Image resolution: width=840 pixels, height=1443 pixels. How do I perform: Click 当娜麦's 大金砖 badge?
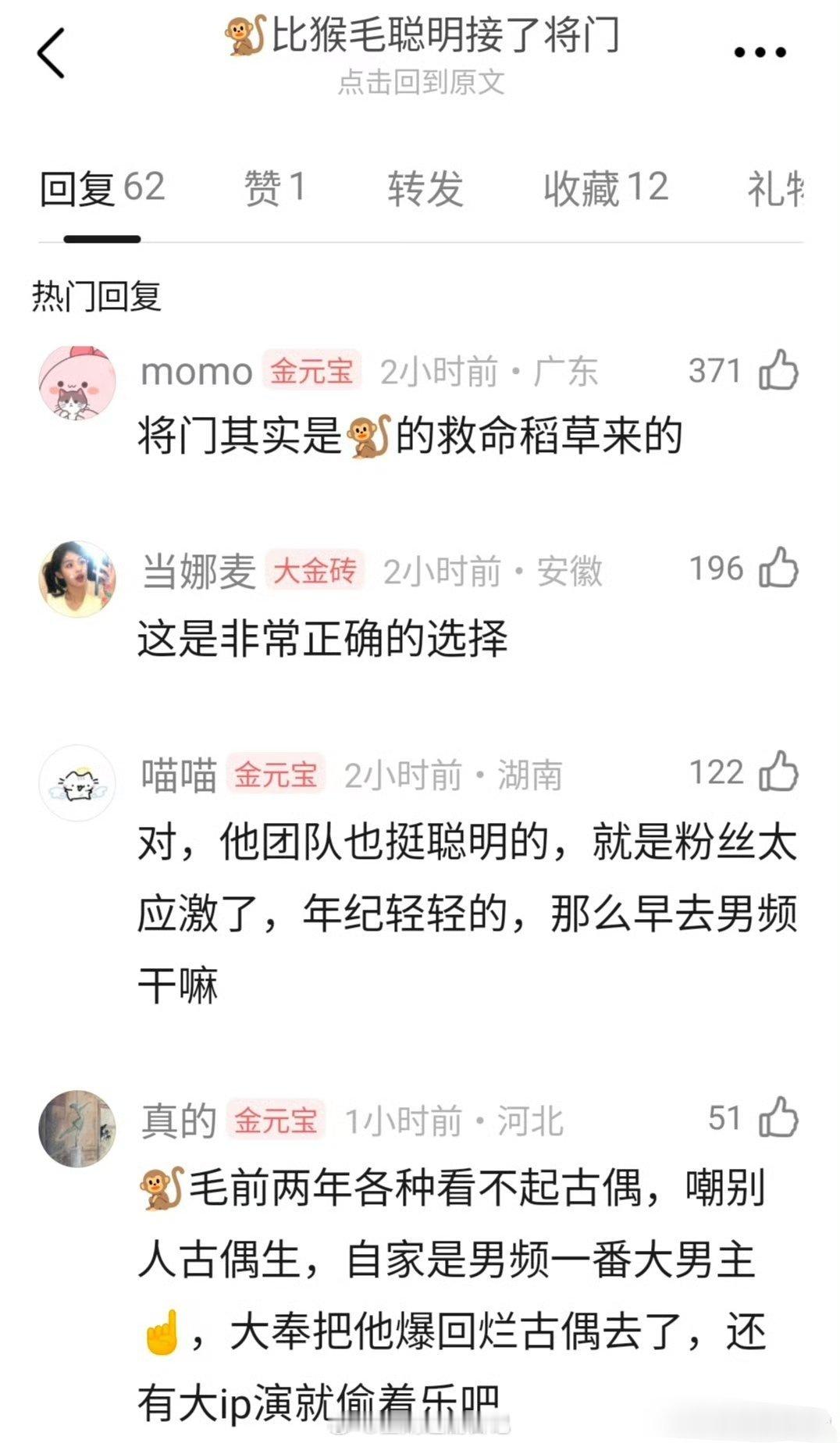point(315,571)
